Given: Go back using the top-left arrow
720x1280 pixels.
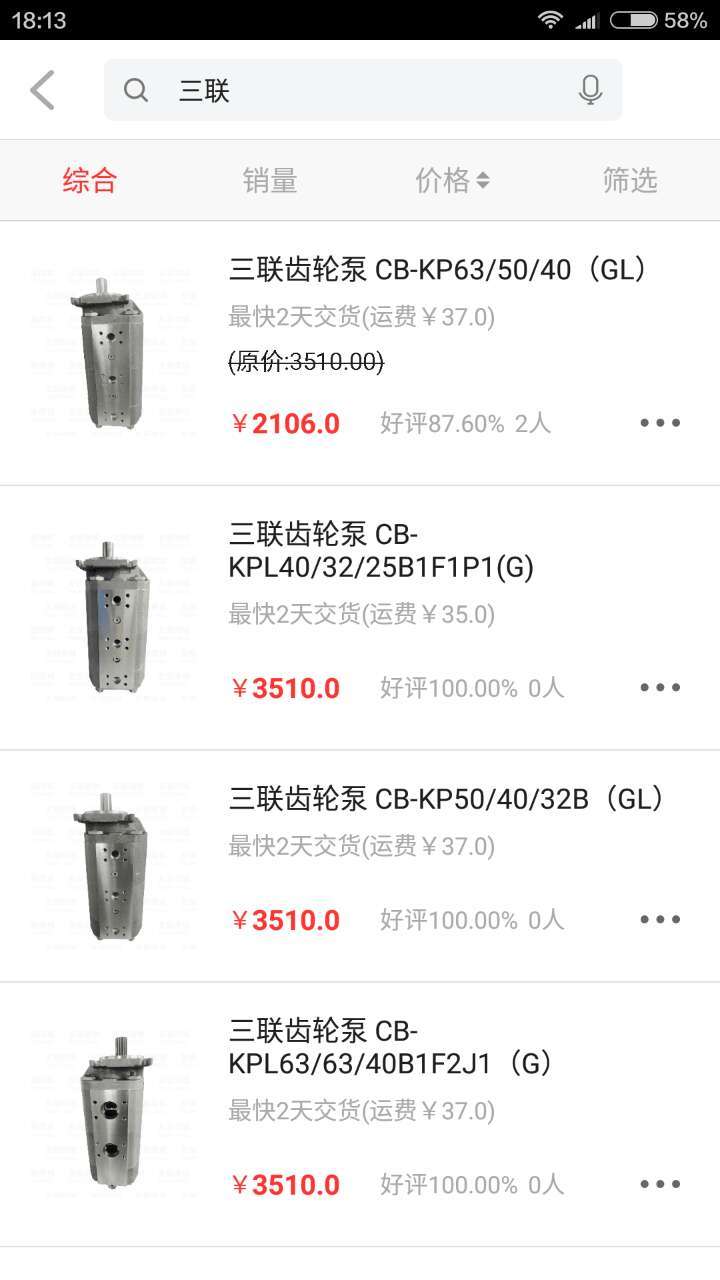Looking at the screenshot, I should [x=42, y=90].
